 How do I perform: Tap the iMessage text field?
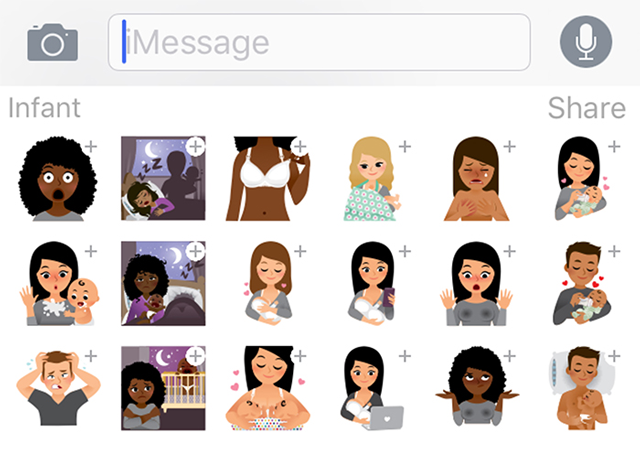click(318, 42)
